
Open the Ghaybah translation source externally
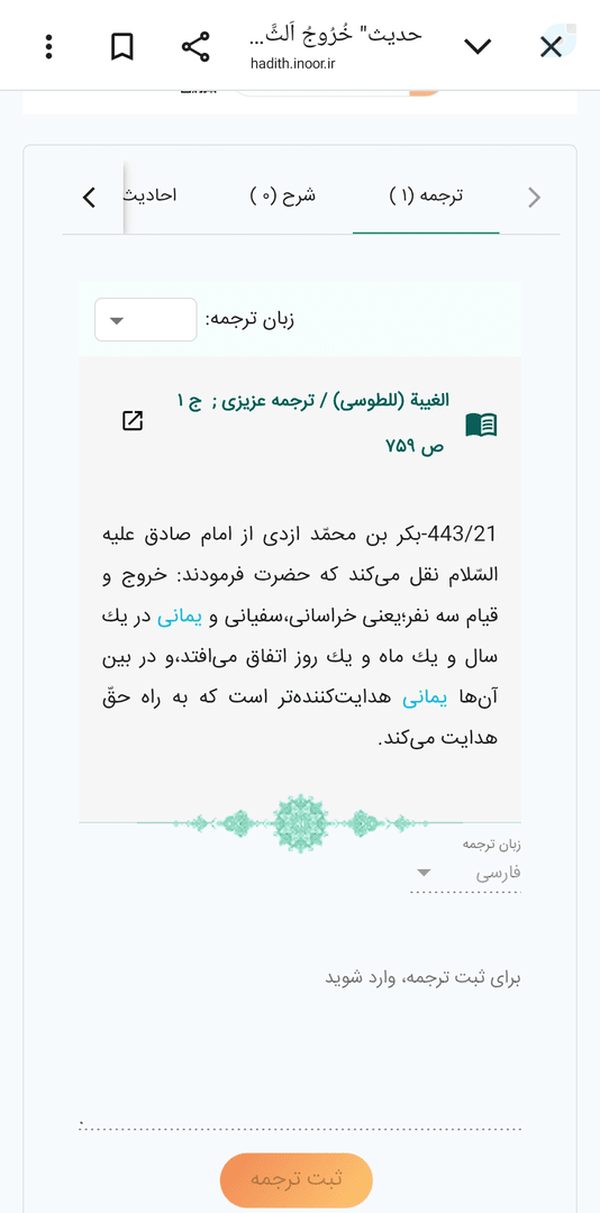tap(132, 421)
